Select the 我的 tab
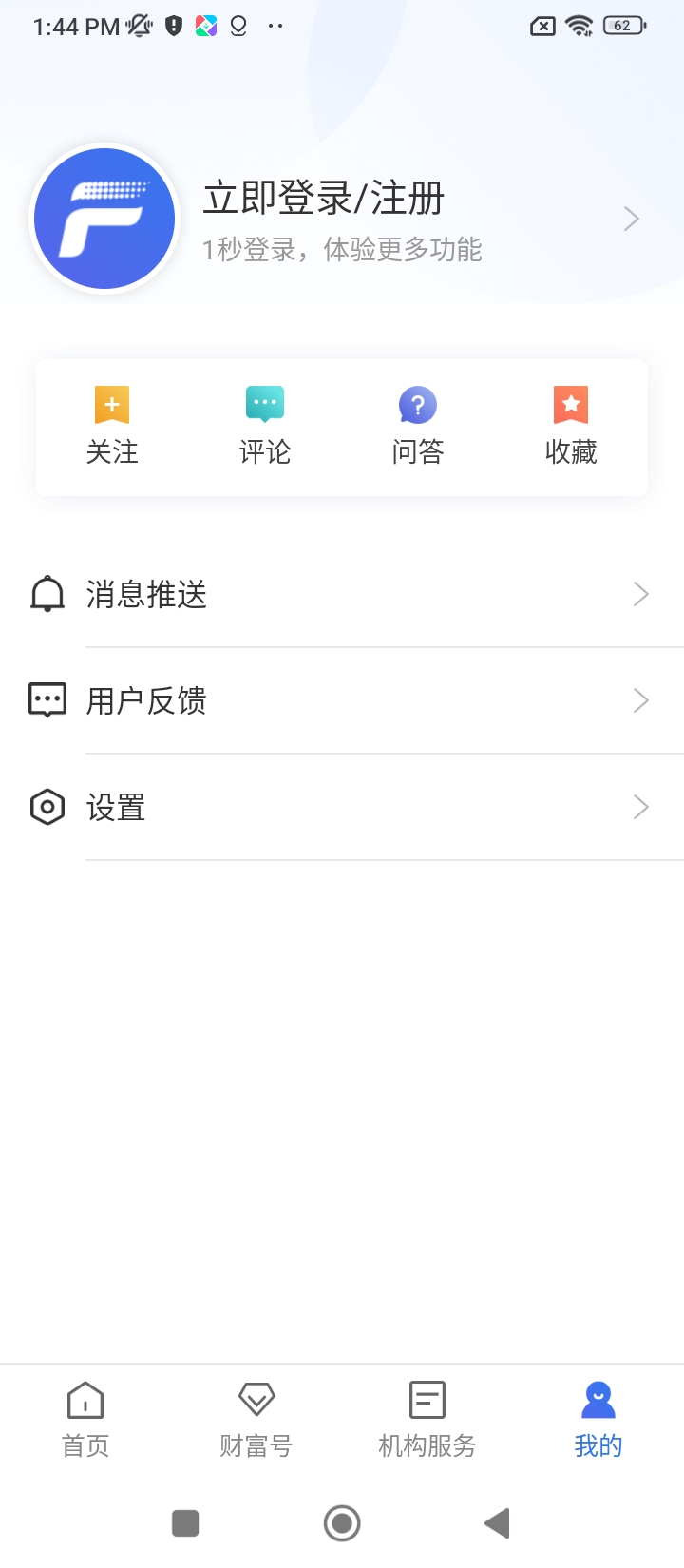The width and height of the screenshot is (684, 1568). pyautogui.click(x=598, y=1420)
